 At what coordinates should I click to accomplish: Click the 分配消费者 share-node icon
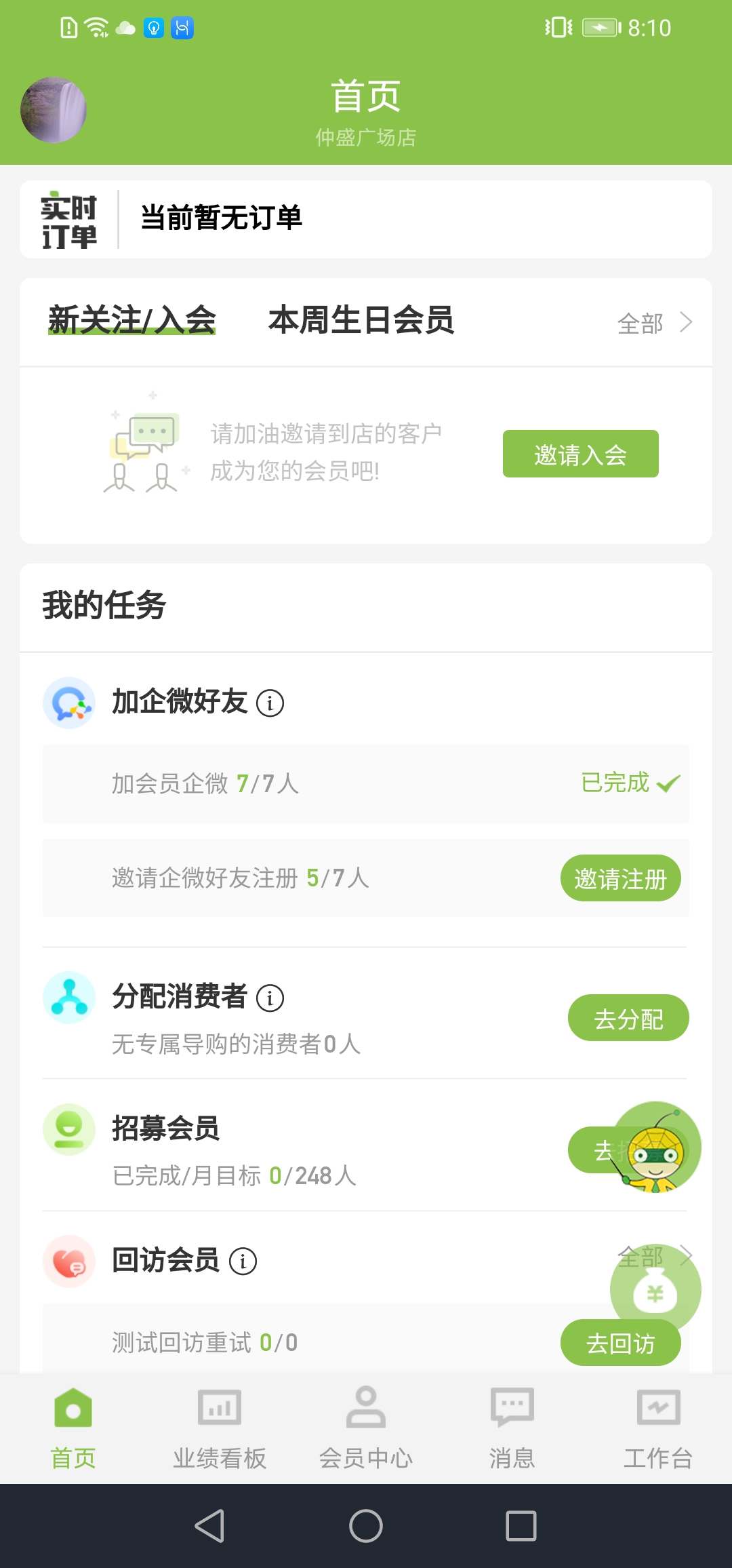68,999
